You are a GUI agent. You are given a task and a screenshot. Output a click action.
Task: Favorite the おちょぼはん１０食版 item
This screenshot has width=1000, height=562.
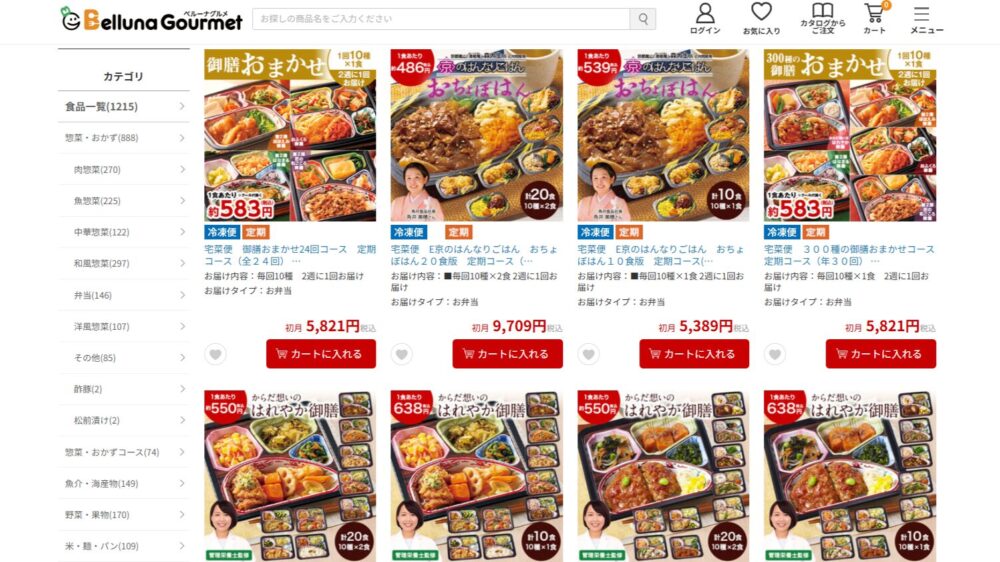[588, 354]
